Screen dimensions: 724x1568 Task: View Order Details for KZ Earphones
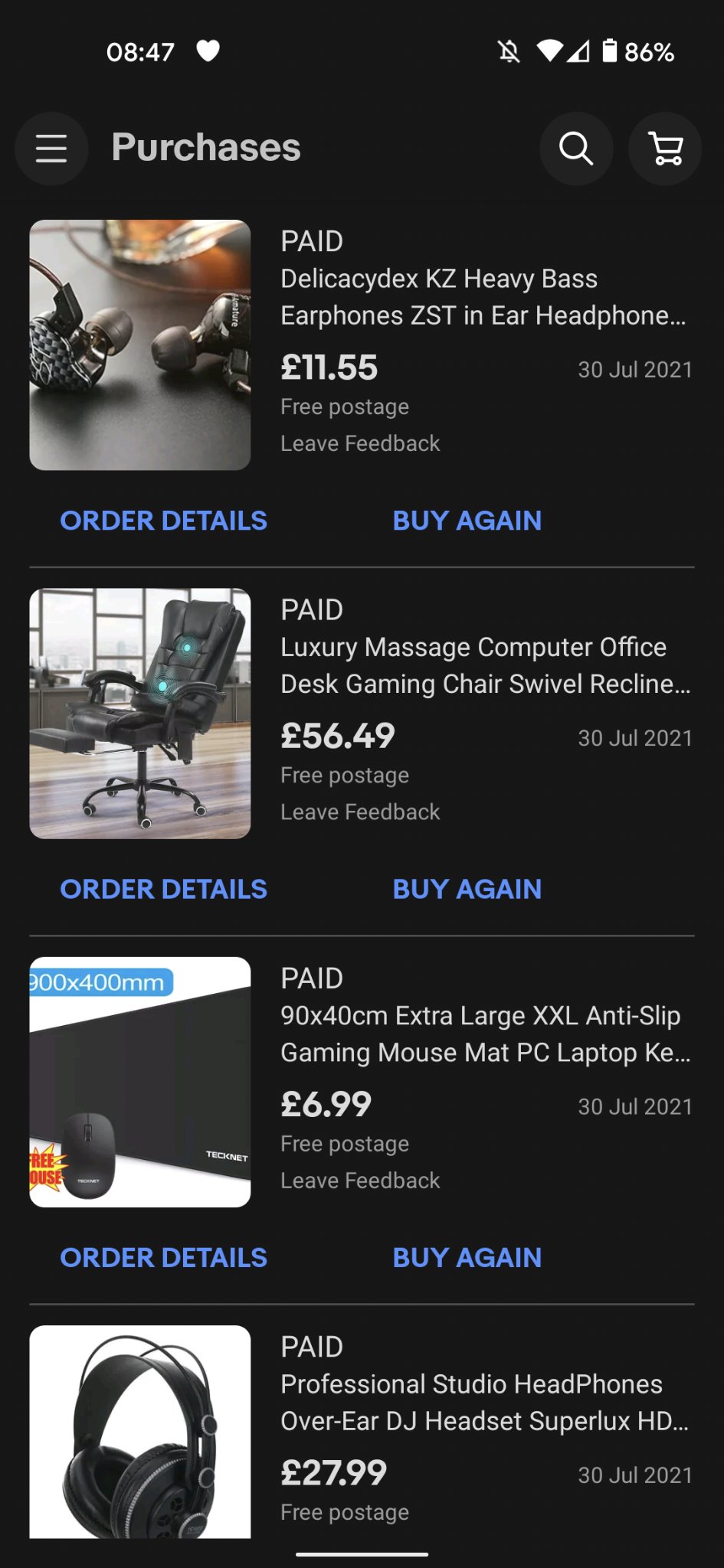click(x=164, y=521)
